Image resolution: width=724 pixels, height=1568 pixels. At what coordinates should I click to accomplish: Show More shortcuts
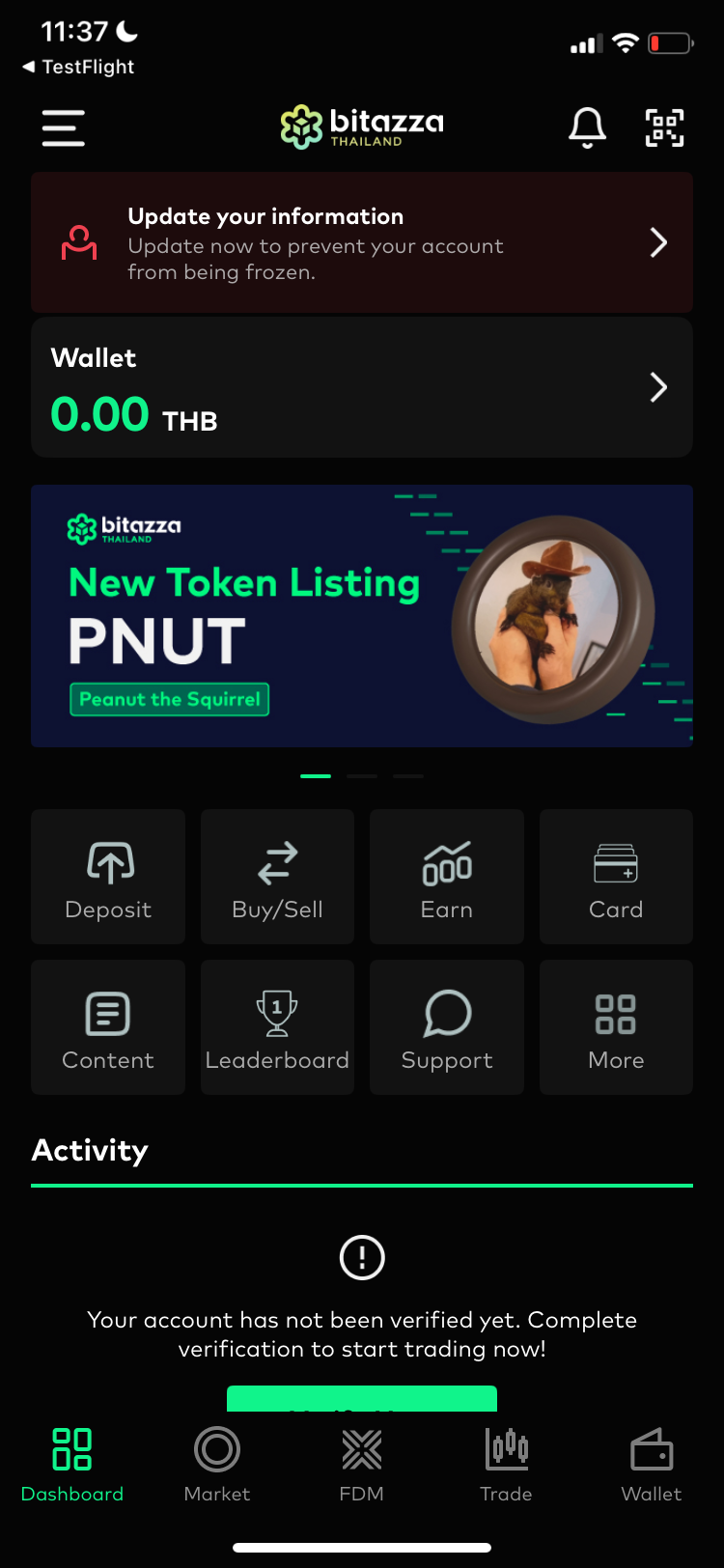616,1027
